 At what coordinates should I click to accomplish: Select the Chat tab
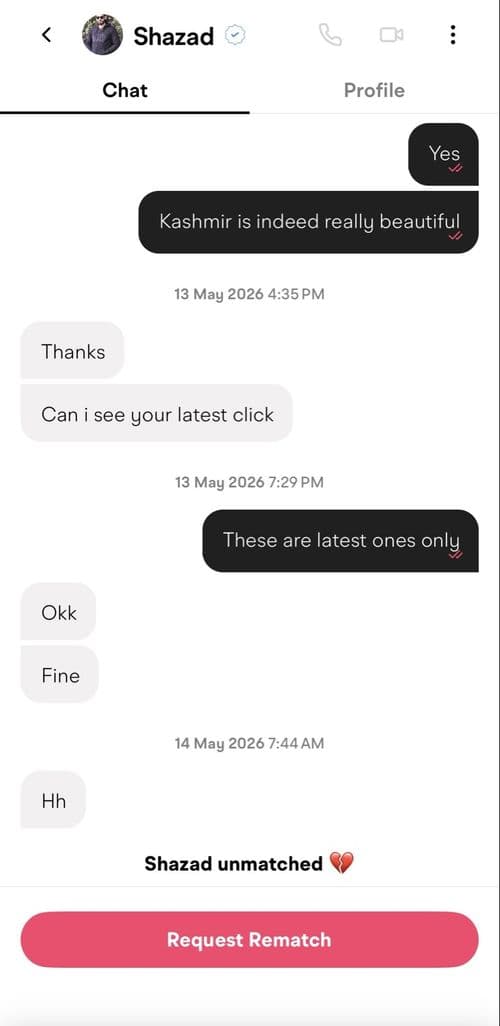pos(125,90)
